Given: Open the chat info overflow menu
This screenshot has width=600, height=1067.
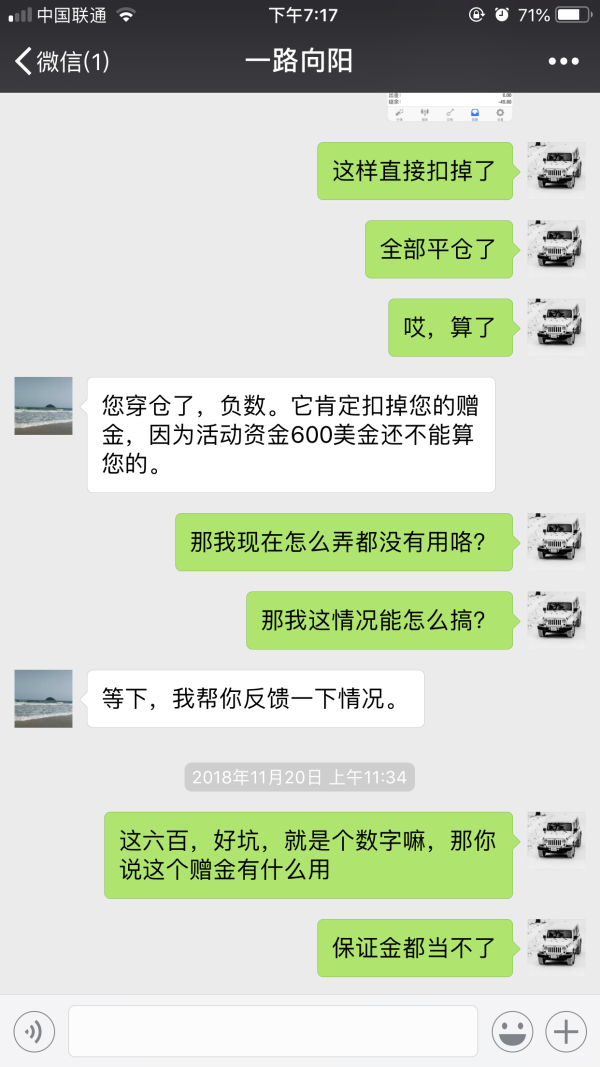Looking at the screenshot, I should point(563,62).
